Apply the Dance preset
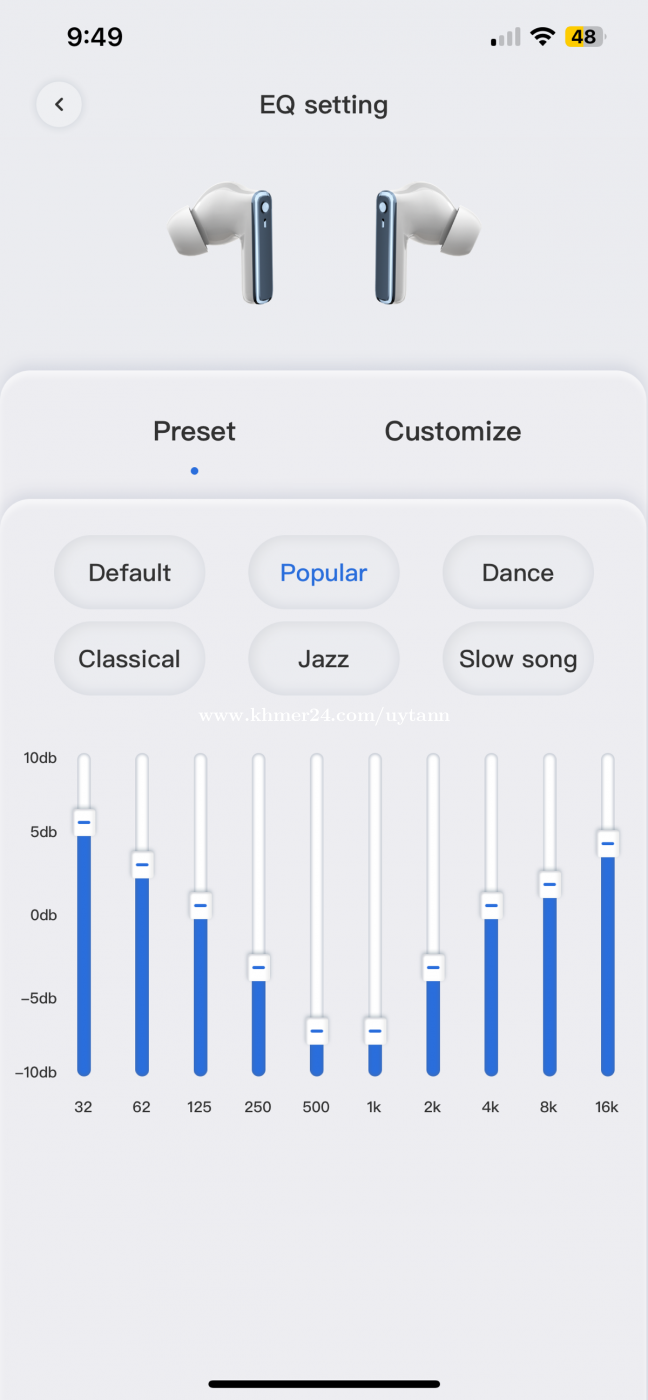648x1400 pixels. [517, 573]
